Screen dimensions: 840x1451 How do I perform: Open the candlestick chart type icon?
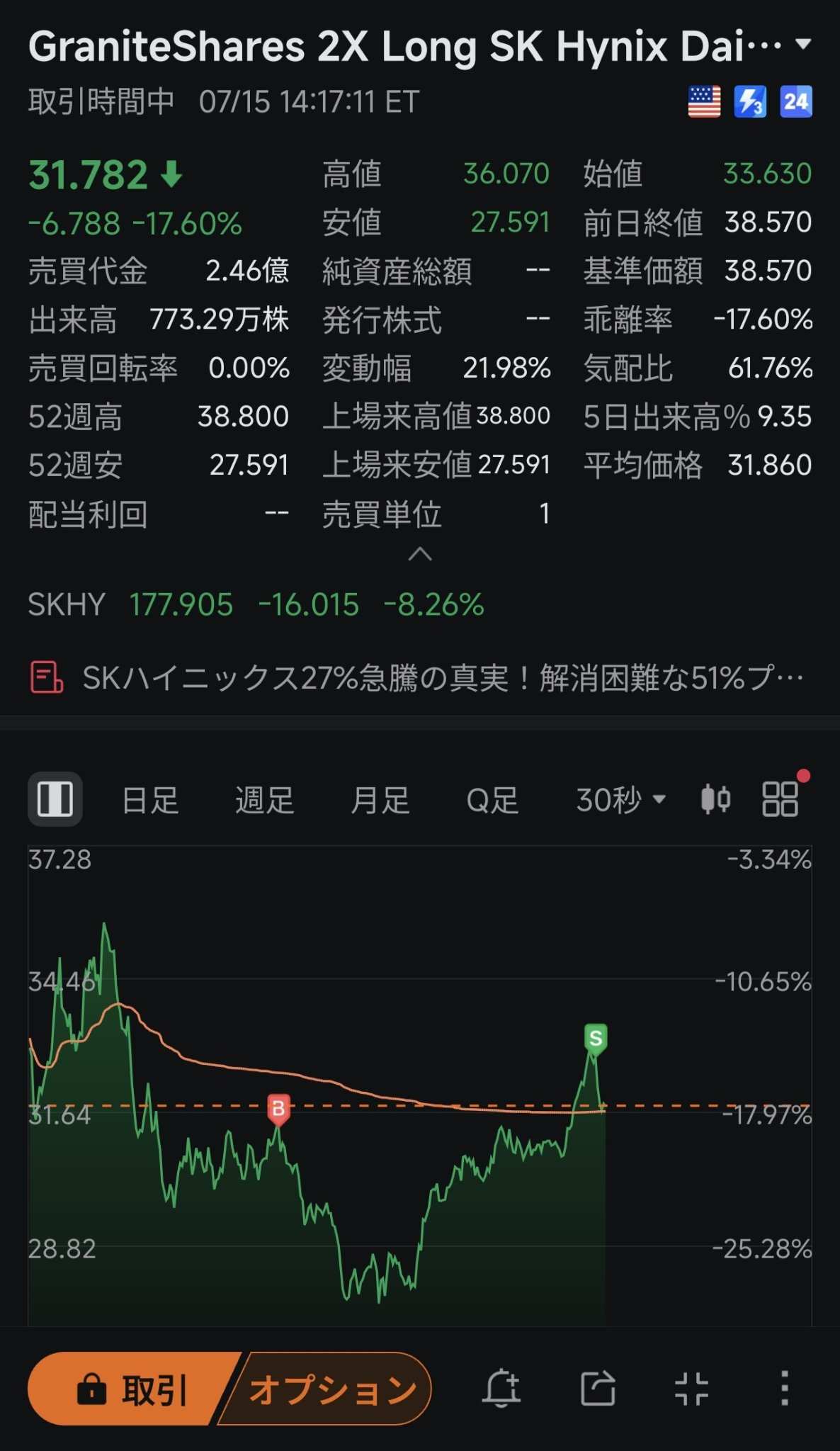715,799
